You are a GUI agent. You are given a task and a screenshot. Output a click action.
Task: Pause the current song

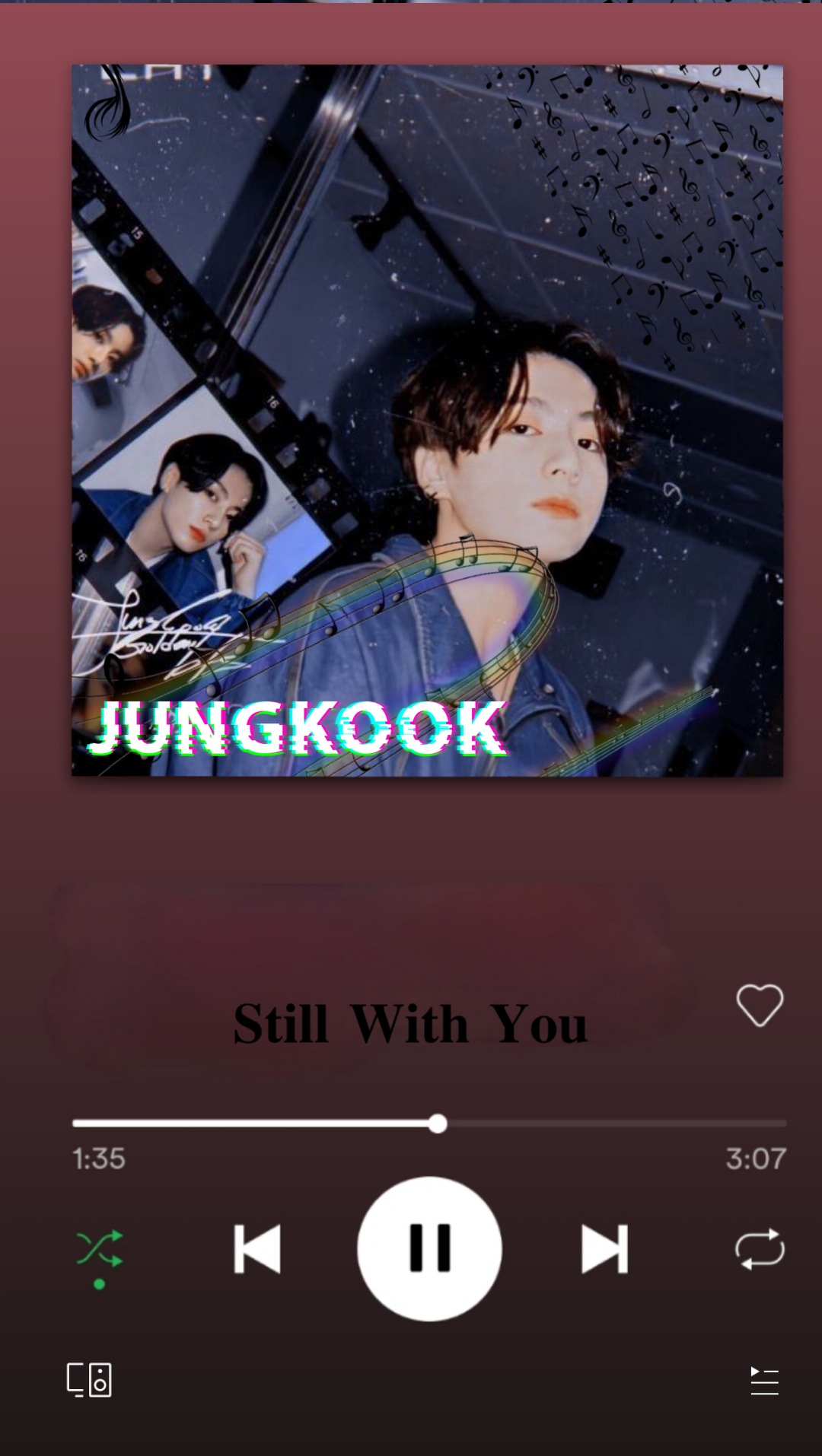[x=429, y=1248]
